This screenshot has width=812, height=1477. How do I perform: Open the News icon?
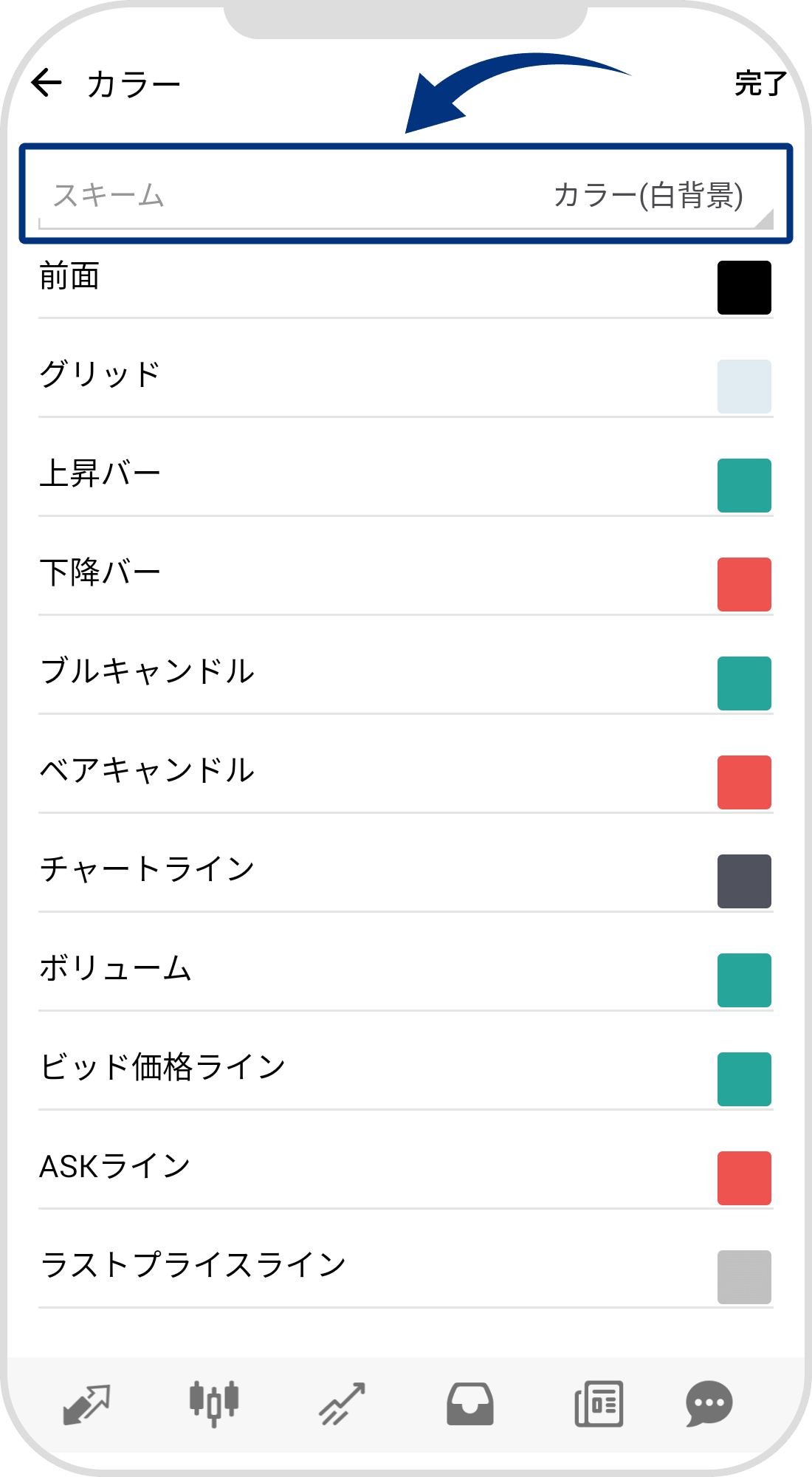click(x=598, y=1403)
